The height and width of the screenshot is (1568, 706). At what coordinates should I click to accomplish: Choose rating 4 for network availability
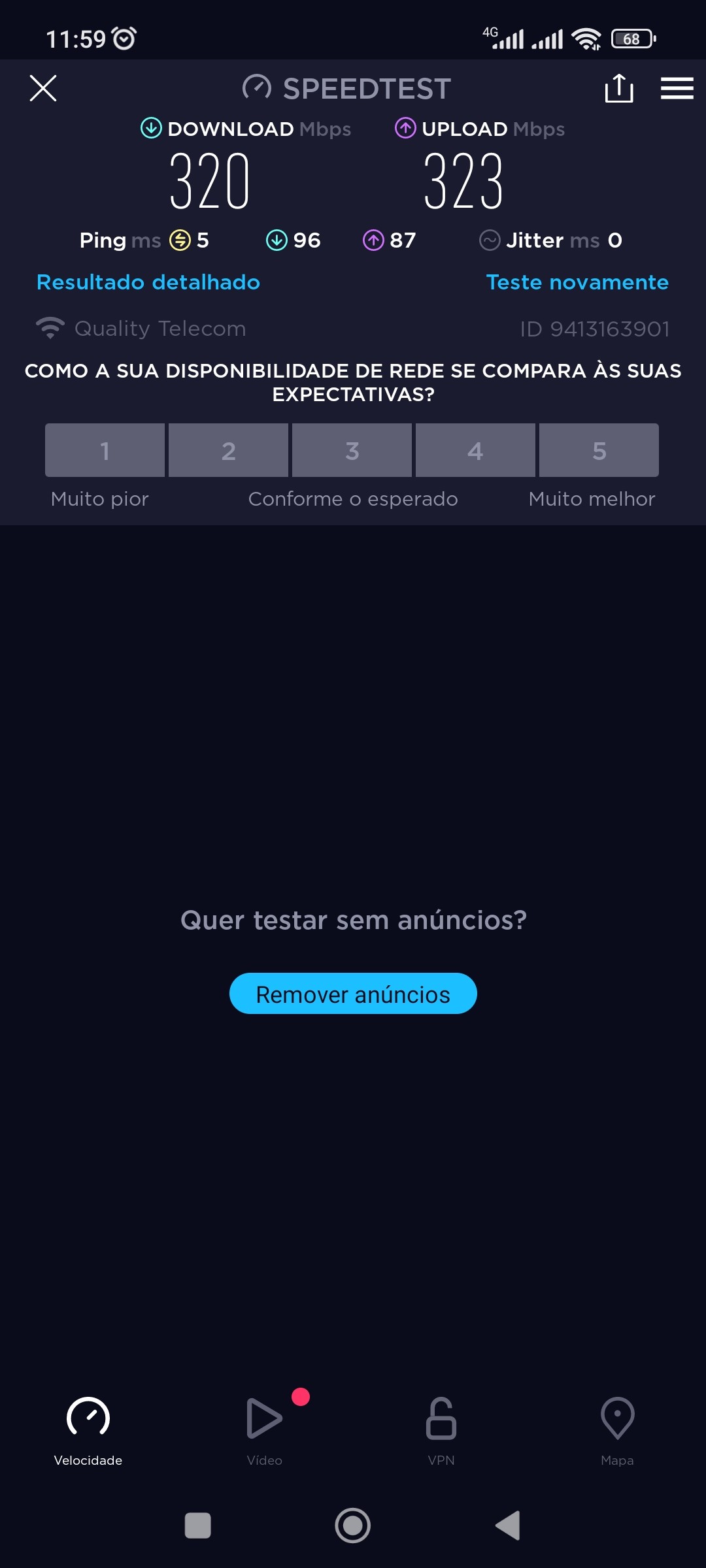click(x=475, y=450)
